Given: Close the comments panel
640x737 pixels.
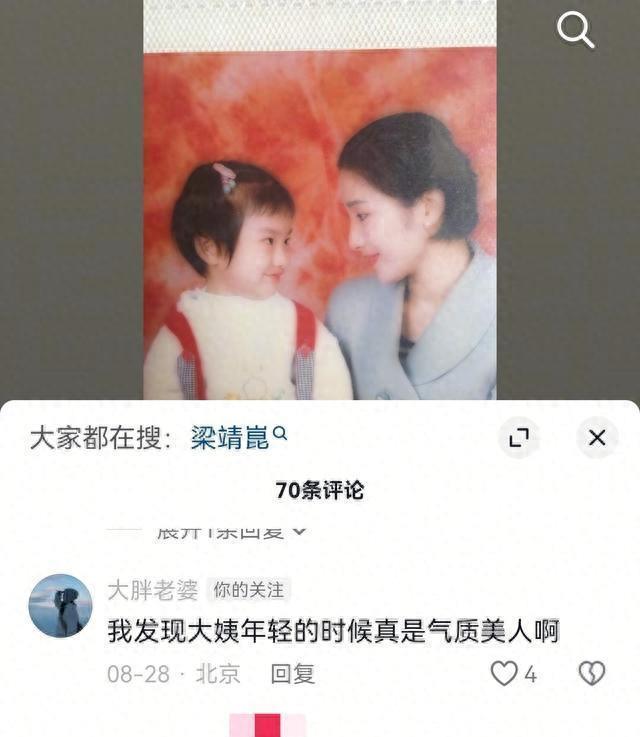Looking at the screenshot, I should 597,438.
